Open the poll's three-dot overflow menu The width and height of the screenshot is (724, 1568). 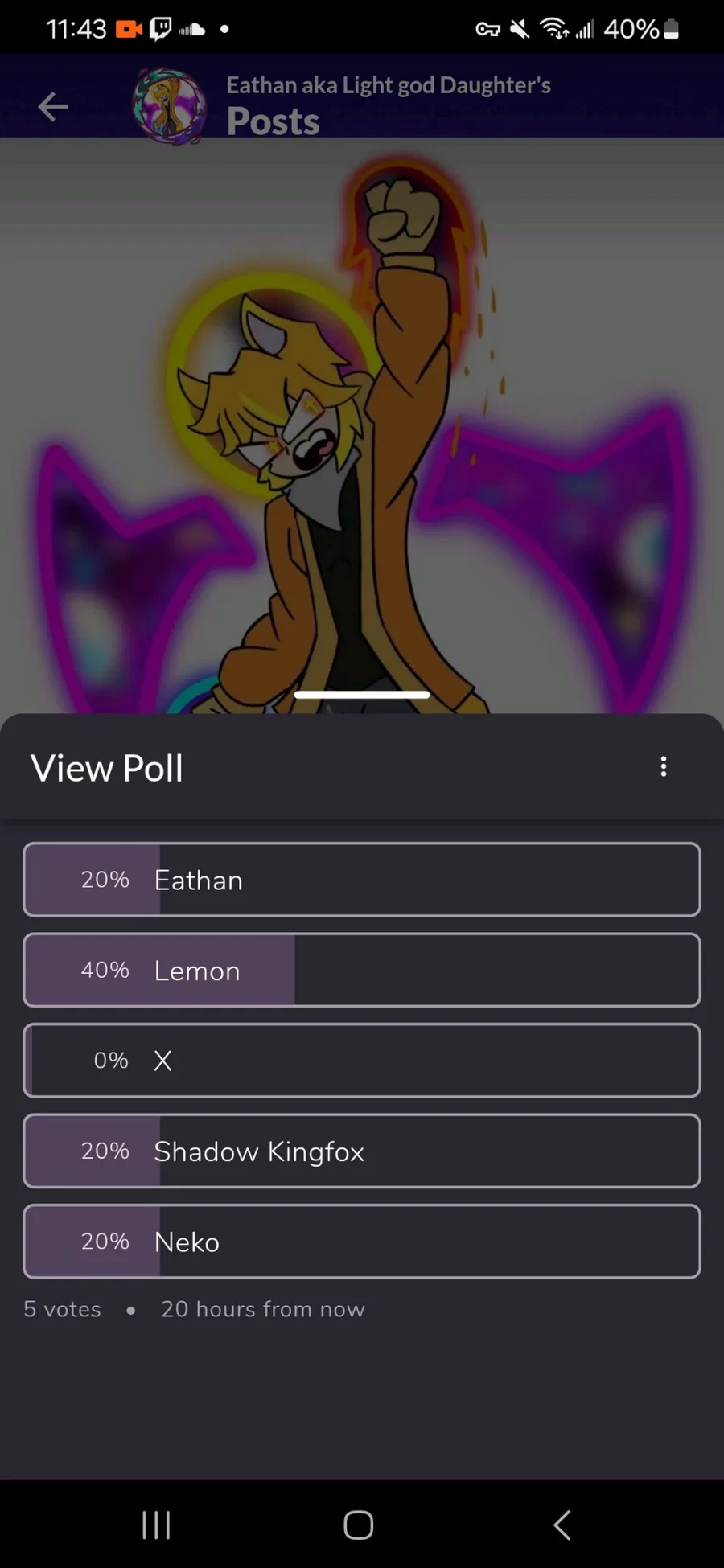663,766
